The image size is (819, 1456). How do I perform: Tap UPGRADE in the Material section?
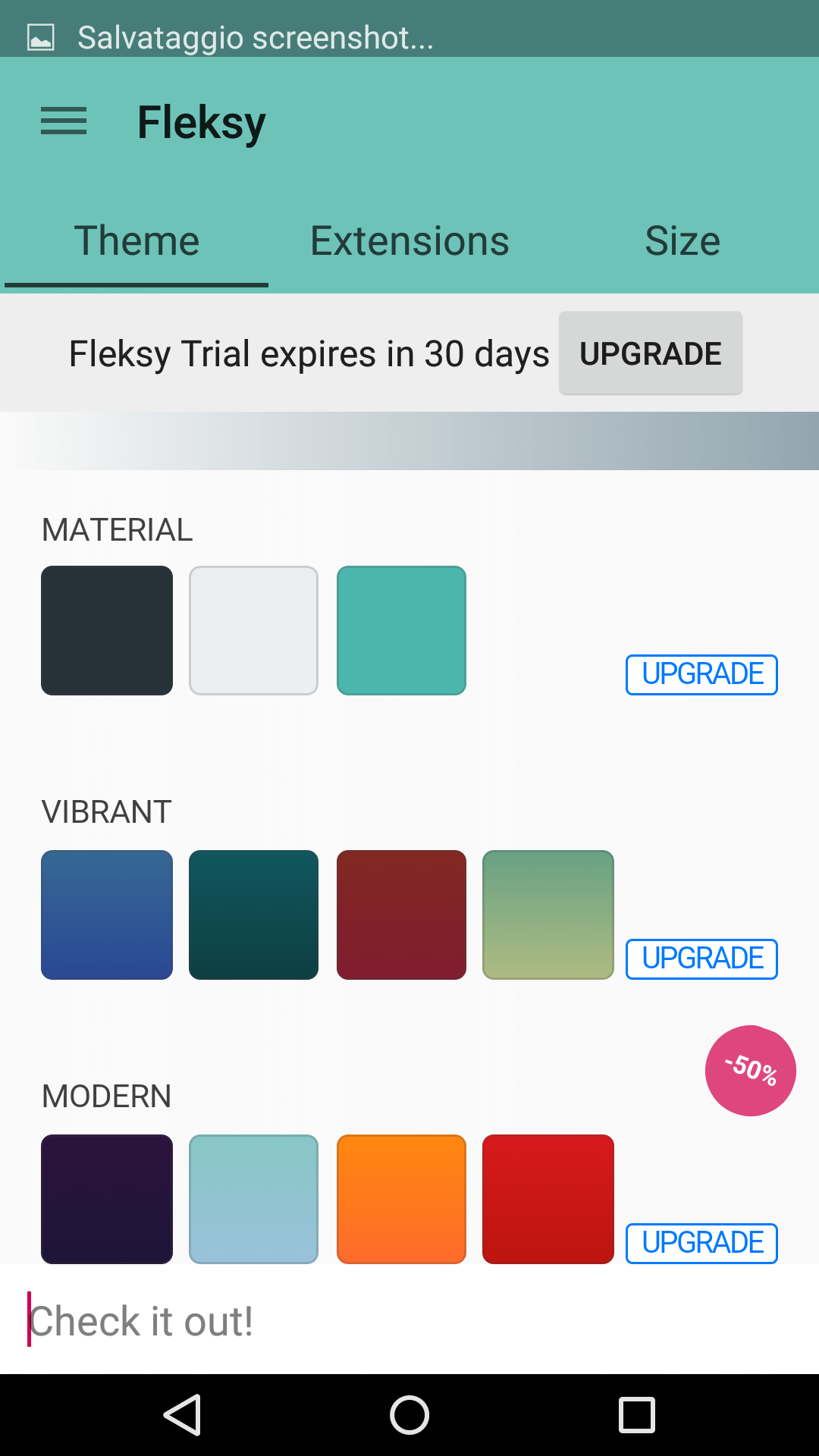pos(701,674)
